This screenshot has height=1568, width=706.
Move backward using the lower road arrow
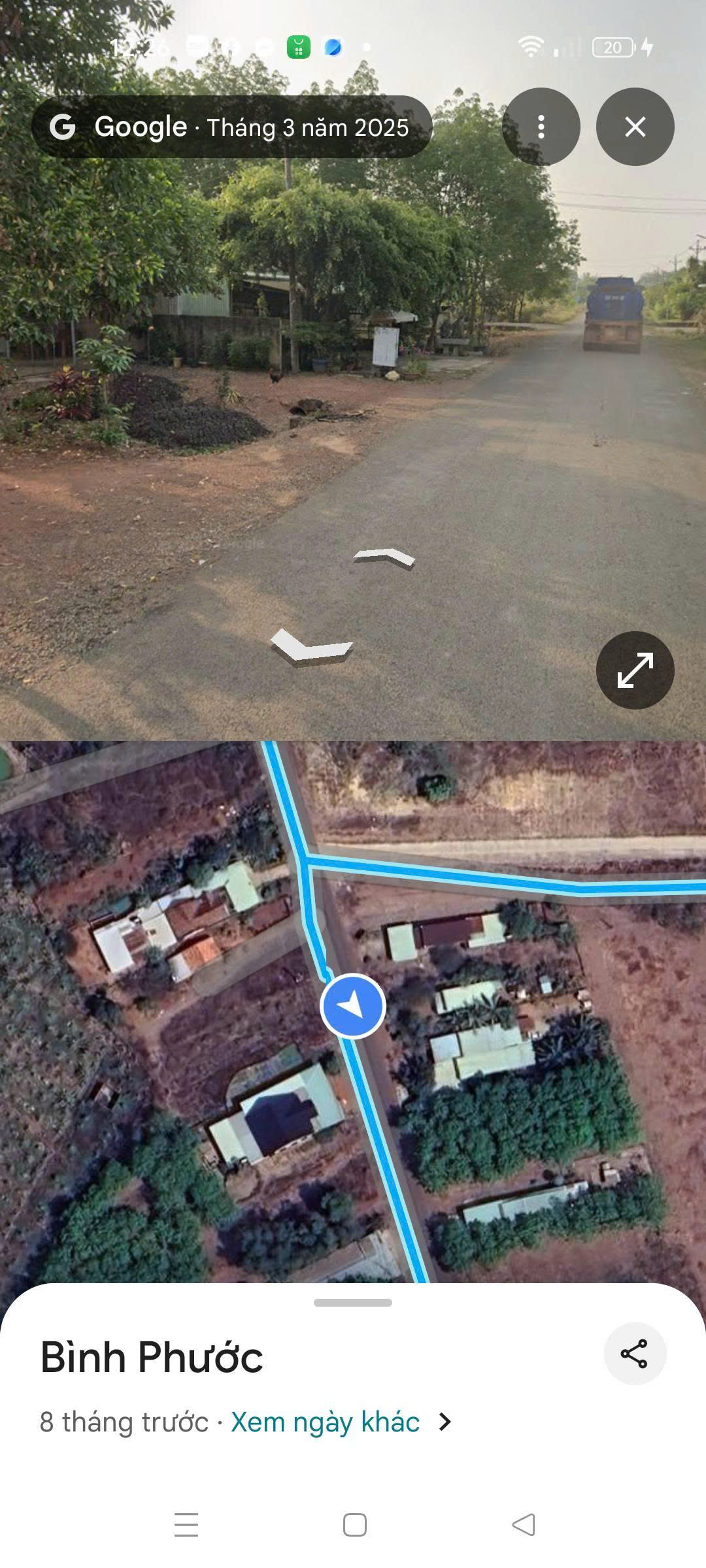click(x=312, y=647)
